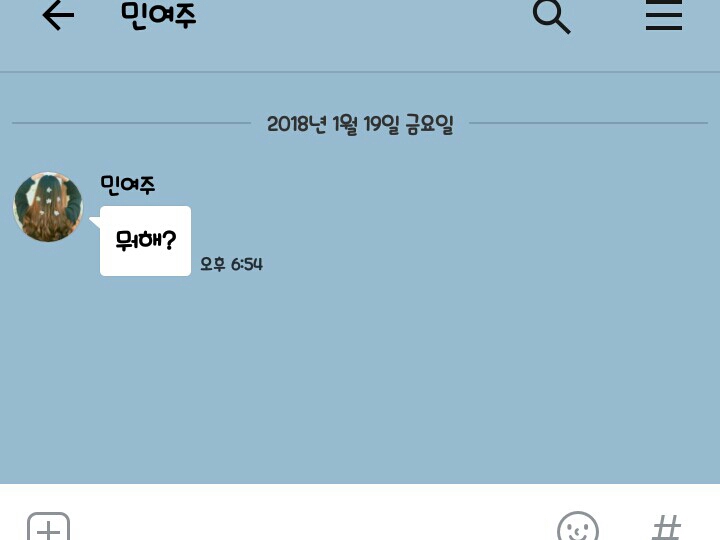This screenshot has width=720, height=540.
Task: View 민여주's profile picture
Action: pos(48,207)
